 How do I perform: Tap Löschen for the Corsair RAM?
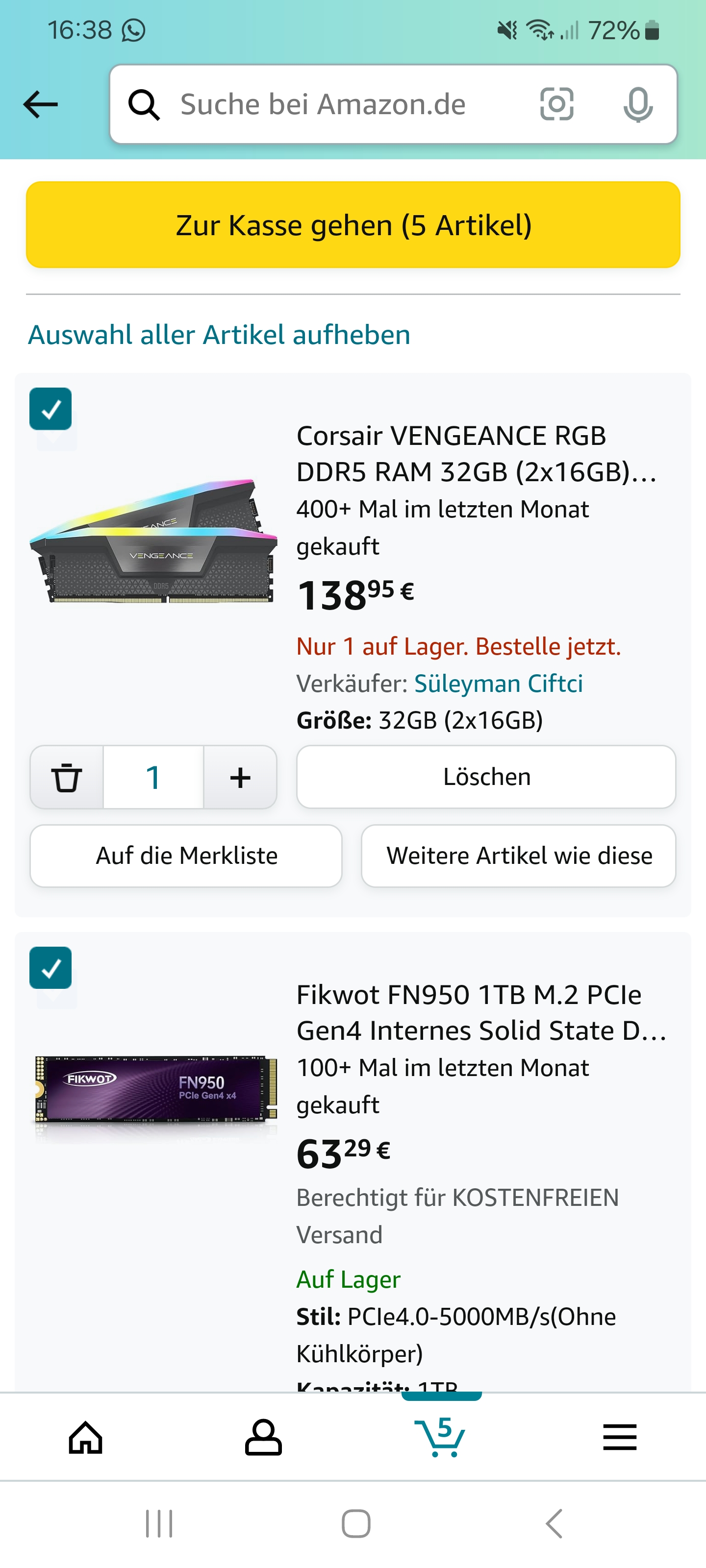coord(486,777)
